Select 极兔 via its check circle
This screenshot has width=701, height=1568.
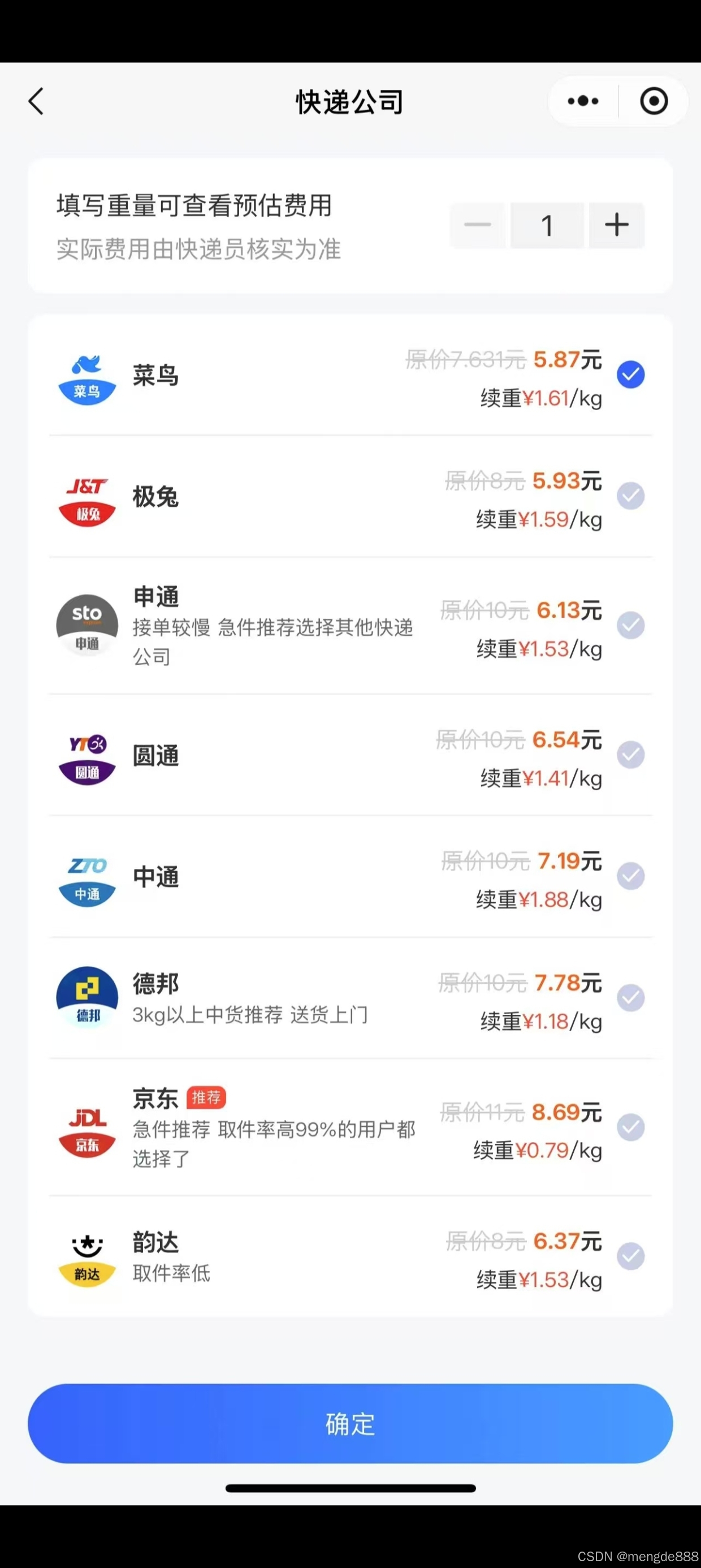(630, 496)
